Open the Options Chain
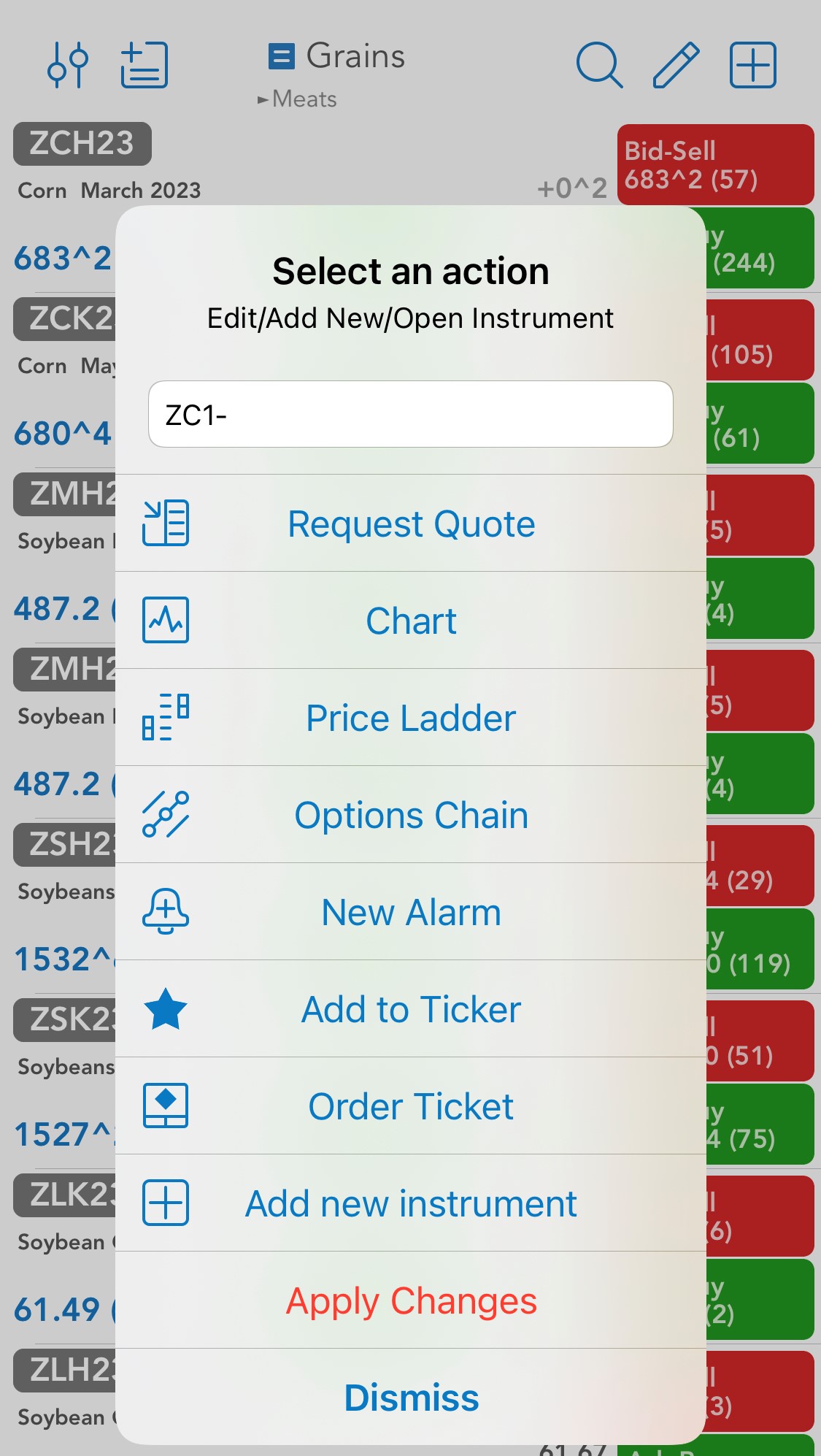Viewport: 821px width, 1456px height. pyautogui.click(x=410, y=815)
